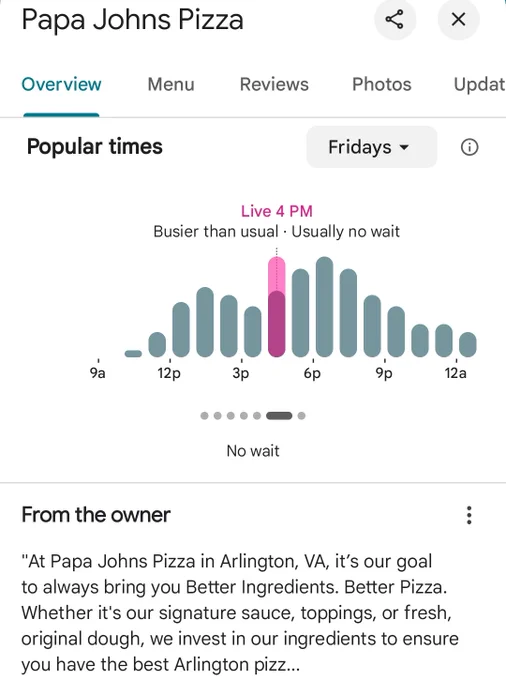
Task: Open the Reviews tab
Action: [274, 84]
